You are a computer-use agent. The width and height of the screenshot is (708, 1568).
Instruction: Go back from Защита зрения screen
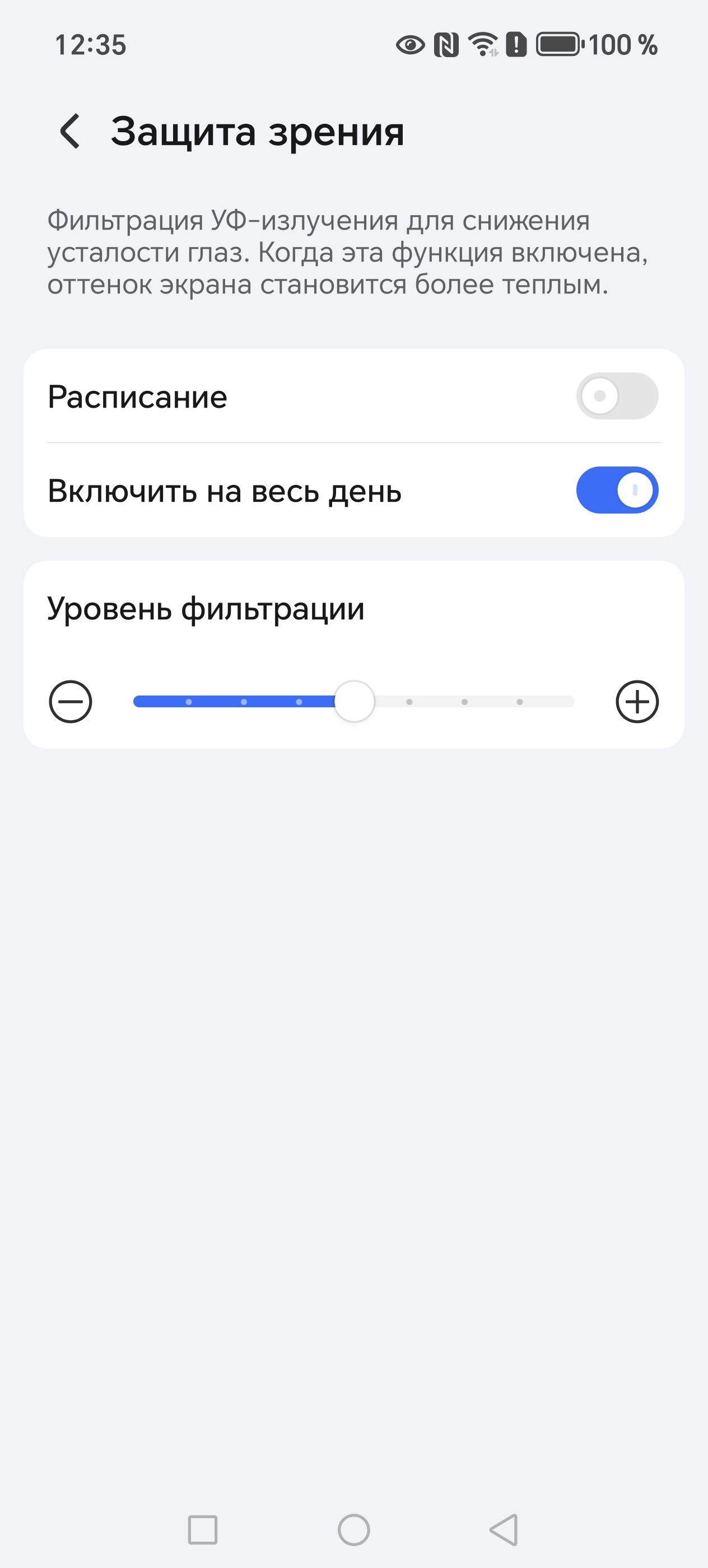click(70, 131)
